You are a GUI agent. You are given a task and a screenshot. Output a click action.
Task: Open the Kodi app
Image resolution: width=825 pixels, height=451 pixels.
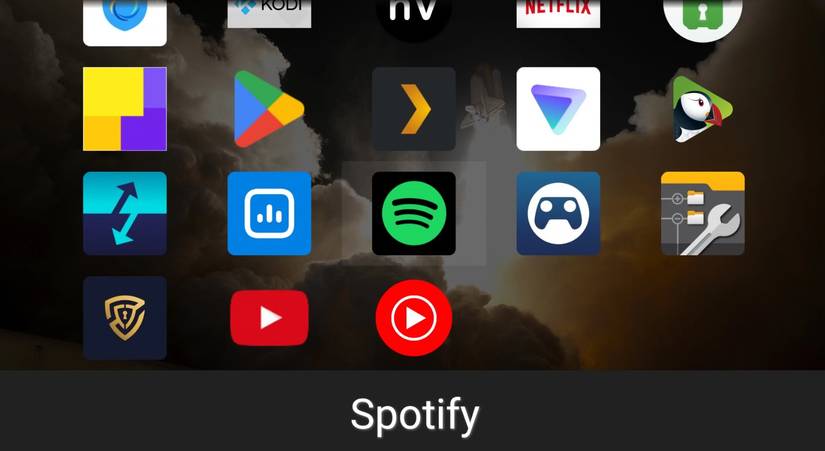coord(269,13)
